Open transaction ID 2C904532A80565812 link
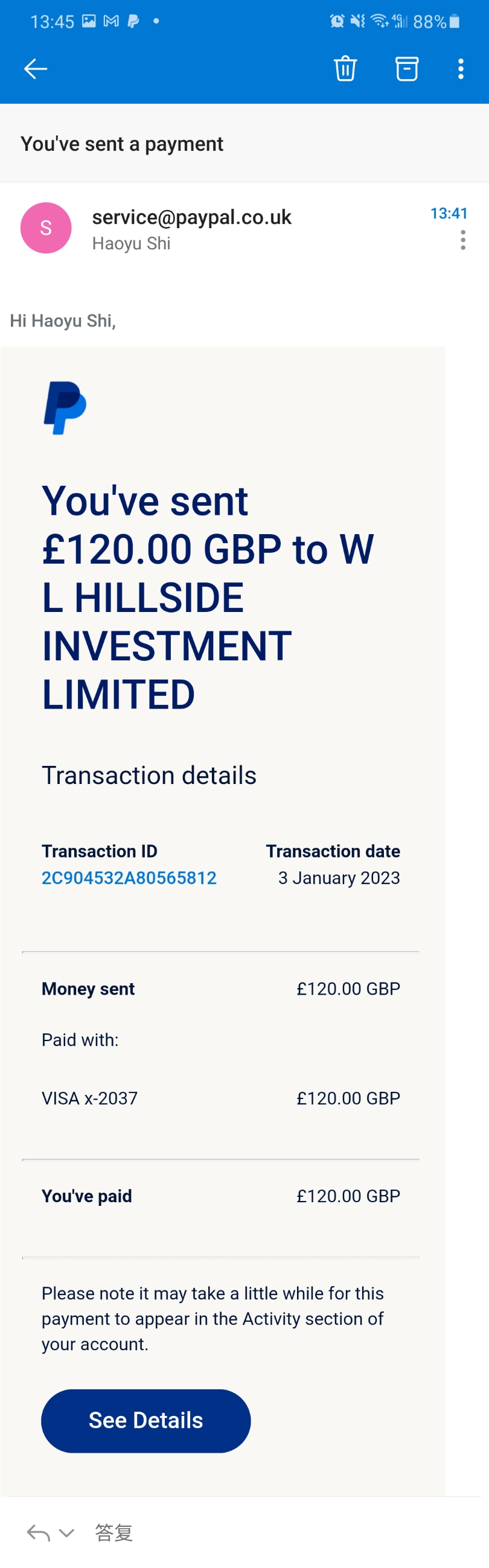The image size is (489, 1568). [129, 878]
